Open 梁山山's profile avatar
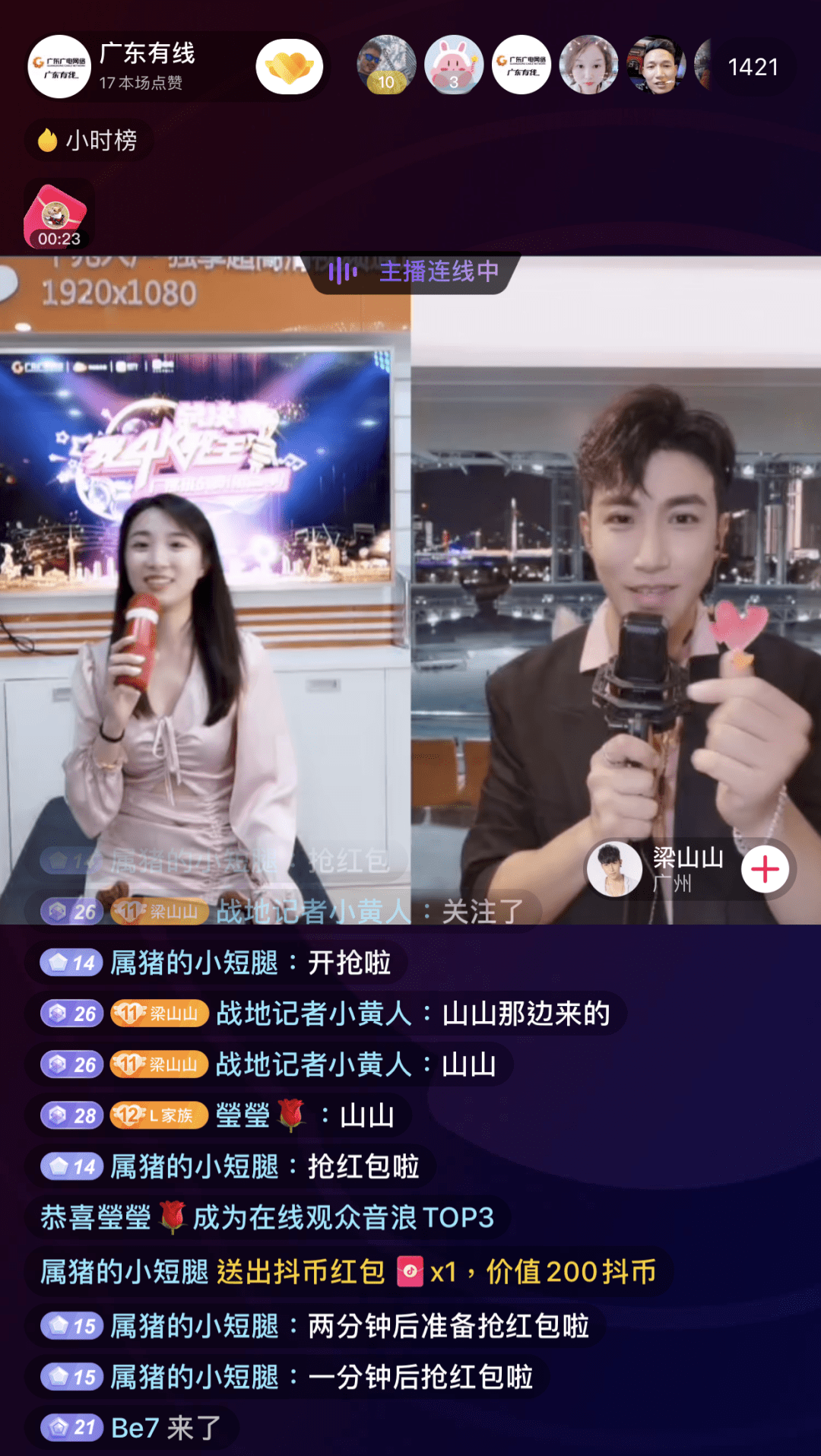The image size is (821, 1456). [x=614, y=869]
